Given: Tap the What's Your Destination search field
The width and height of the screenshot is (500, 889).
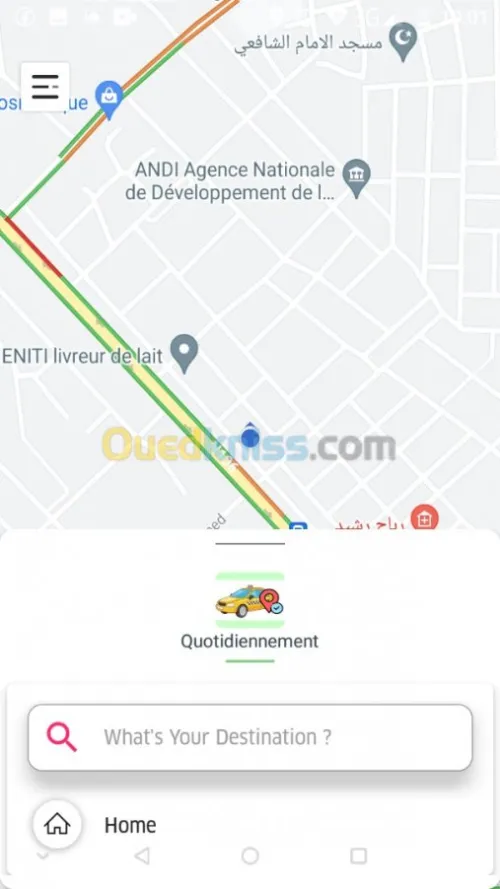Looking at the screenshot, I should pos(250,737).
